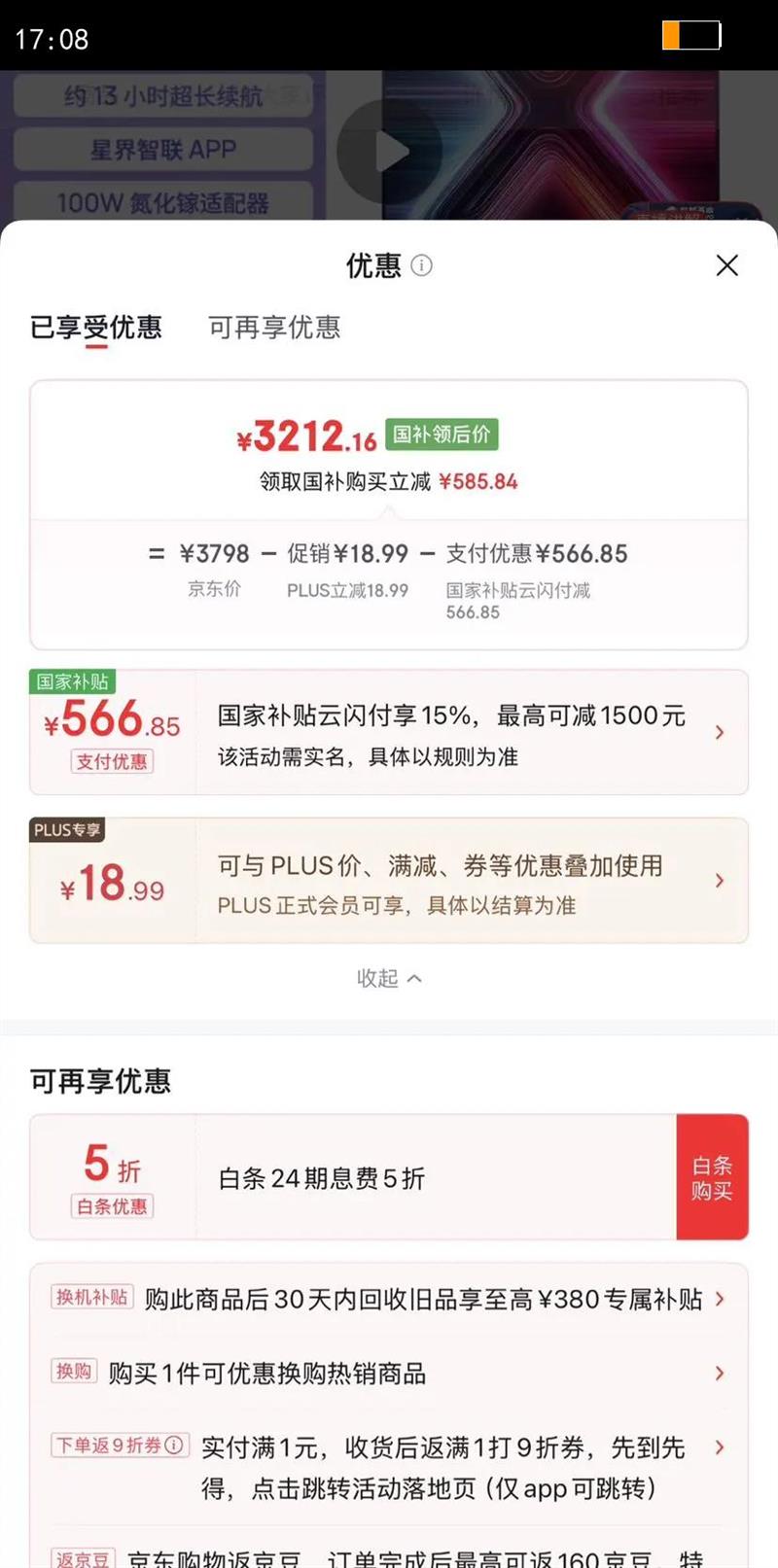Tap the 换机补贴 label badge
Image resolution: width=778 pixels, height=1568 pixels.
(92, 1298)
